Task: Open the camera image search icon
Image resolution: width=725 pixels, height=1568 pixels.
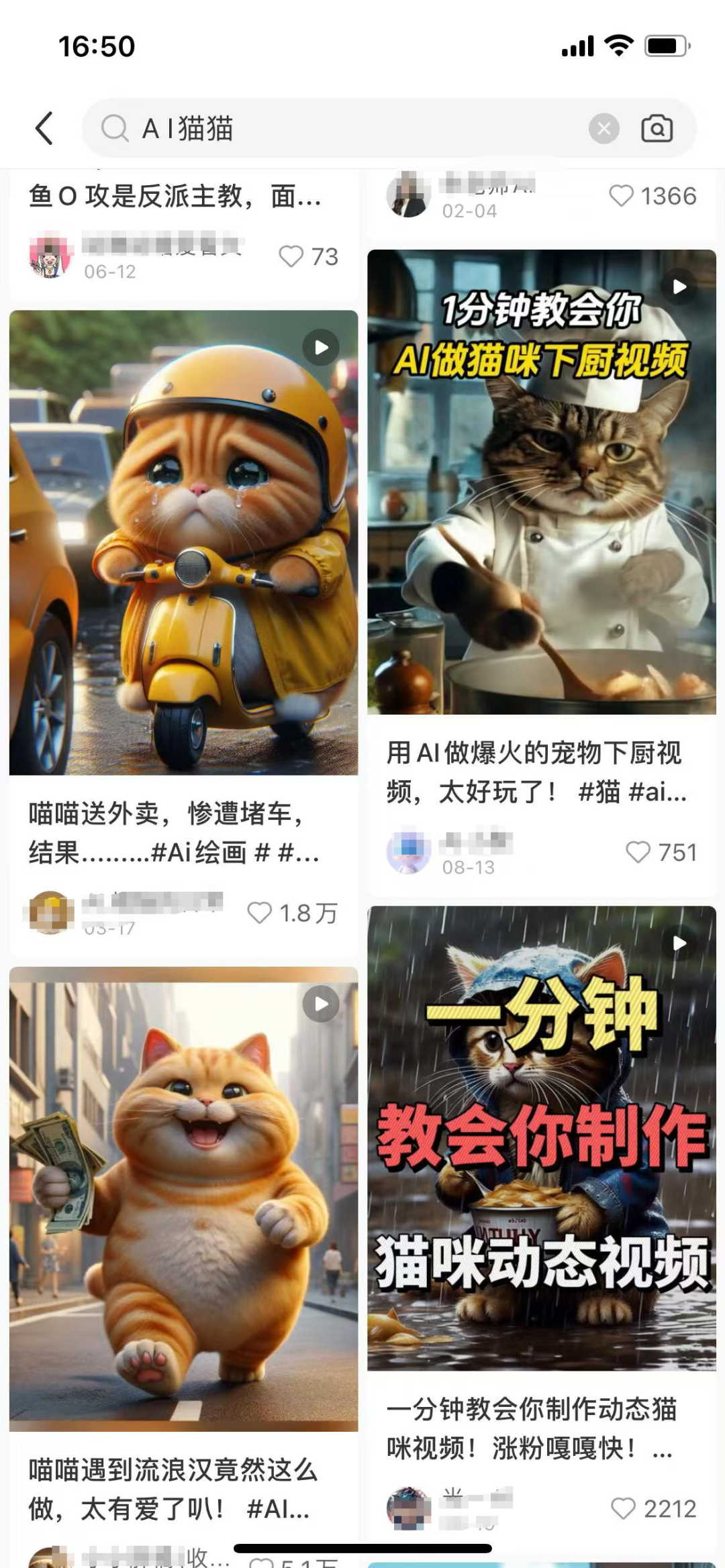Action: pos(657,128)
